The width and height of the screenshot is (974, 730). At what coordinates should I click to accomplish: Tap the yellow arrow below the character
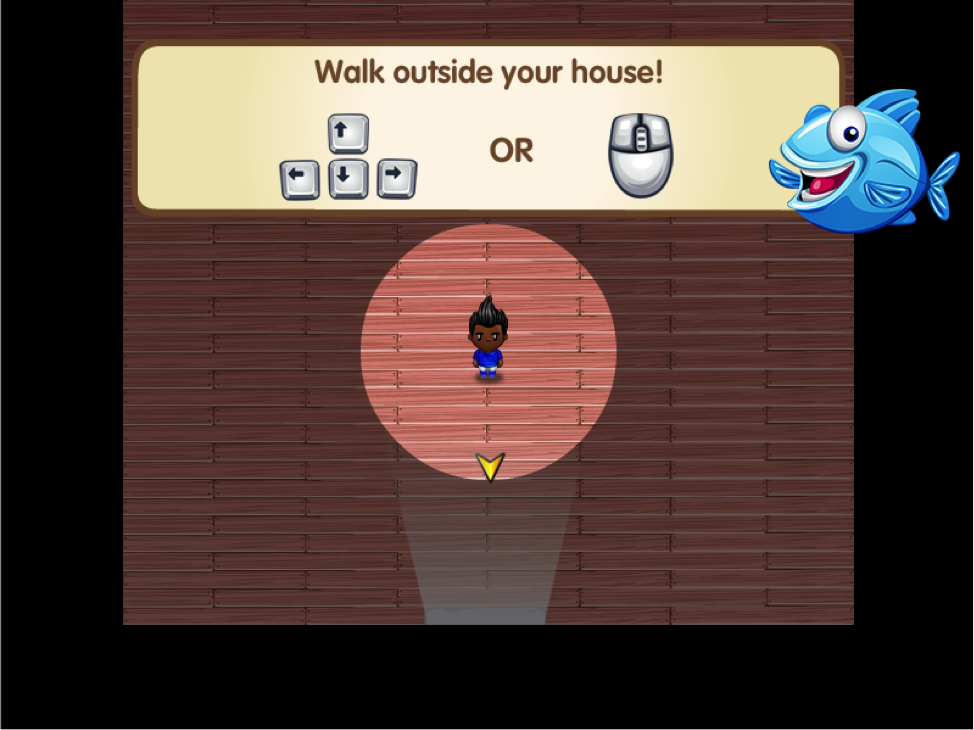pos(490,466)
